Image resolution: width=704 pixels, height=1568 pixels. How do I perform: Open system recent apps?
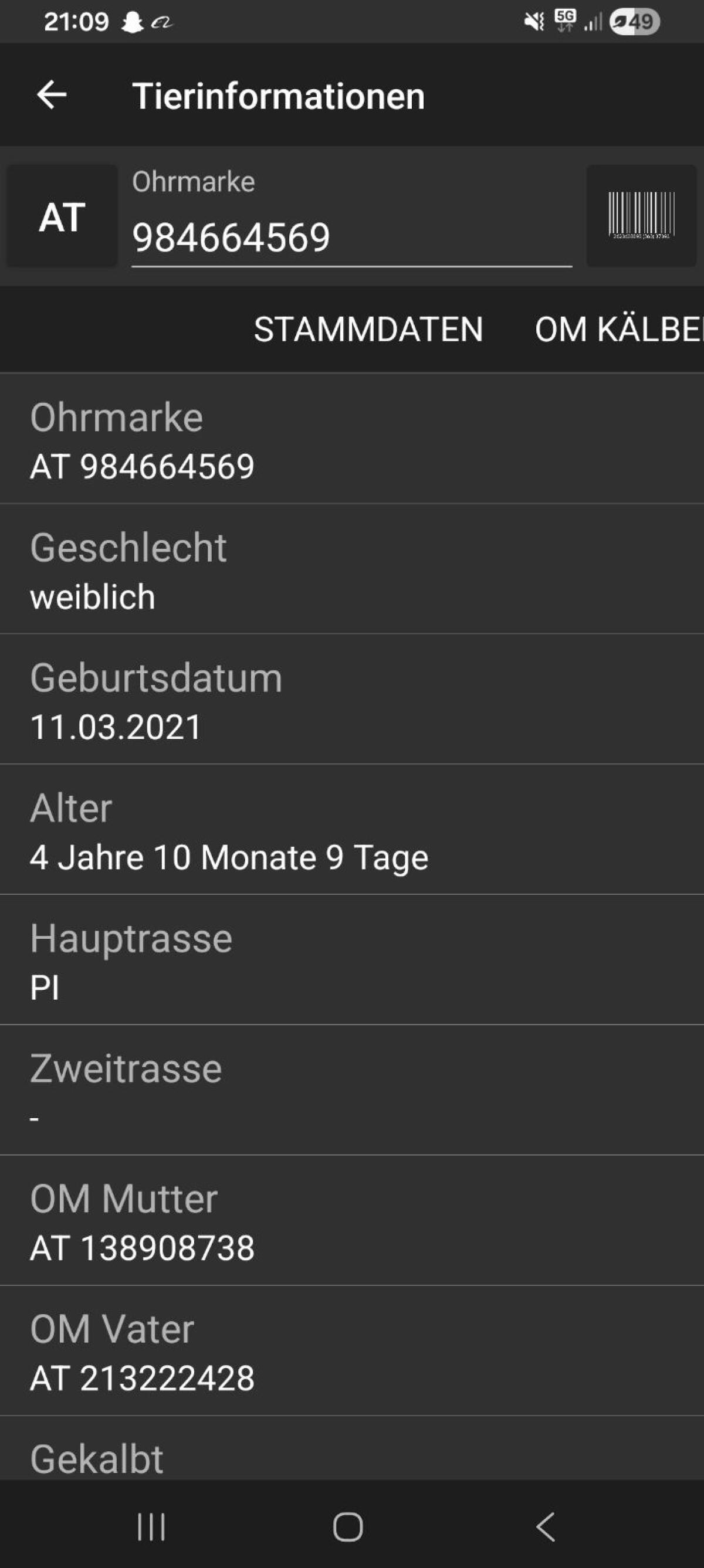pyautogui.click(x=151, y=1526)
